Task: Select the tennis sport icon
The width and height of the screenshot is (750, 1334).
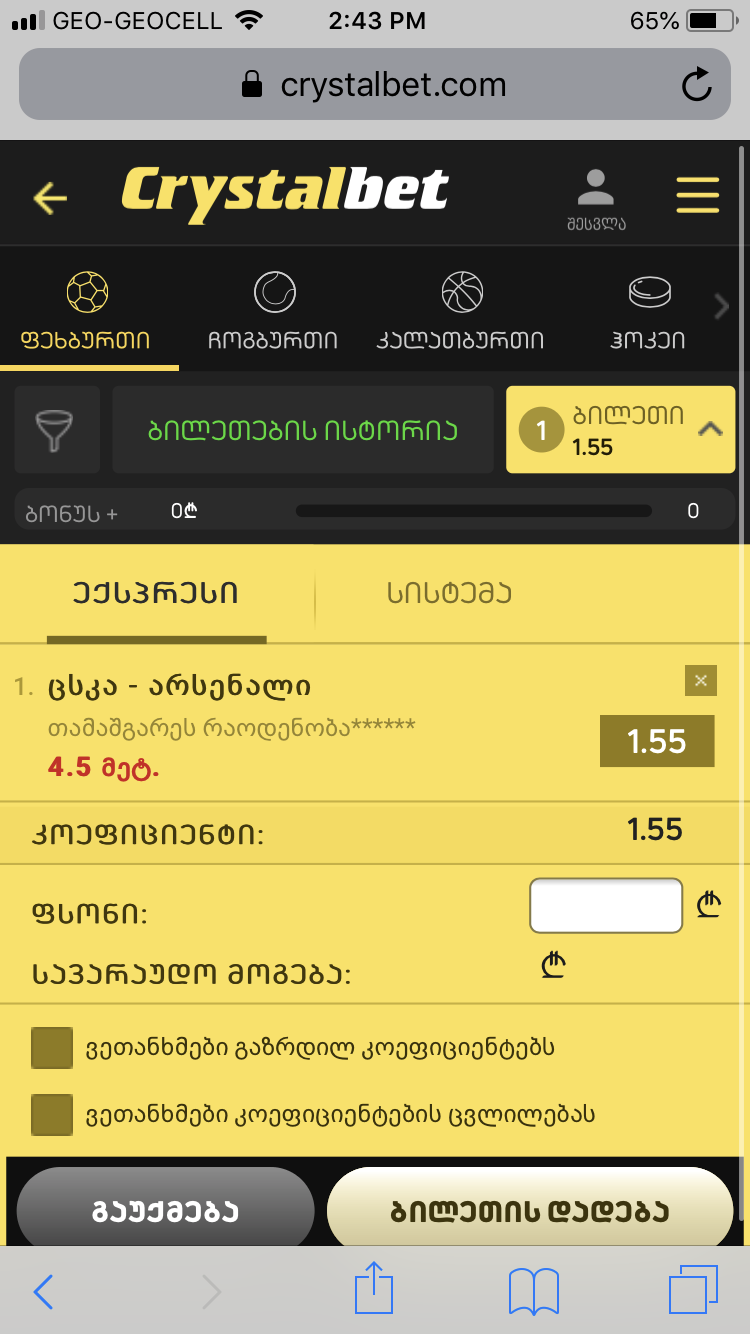Action: (274, 290)
